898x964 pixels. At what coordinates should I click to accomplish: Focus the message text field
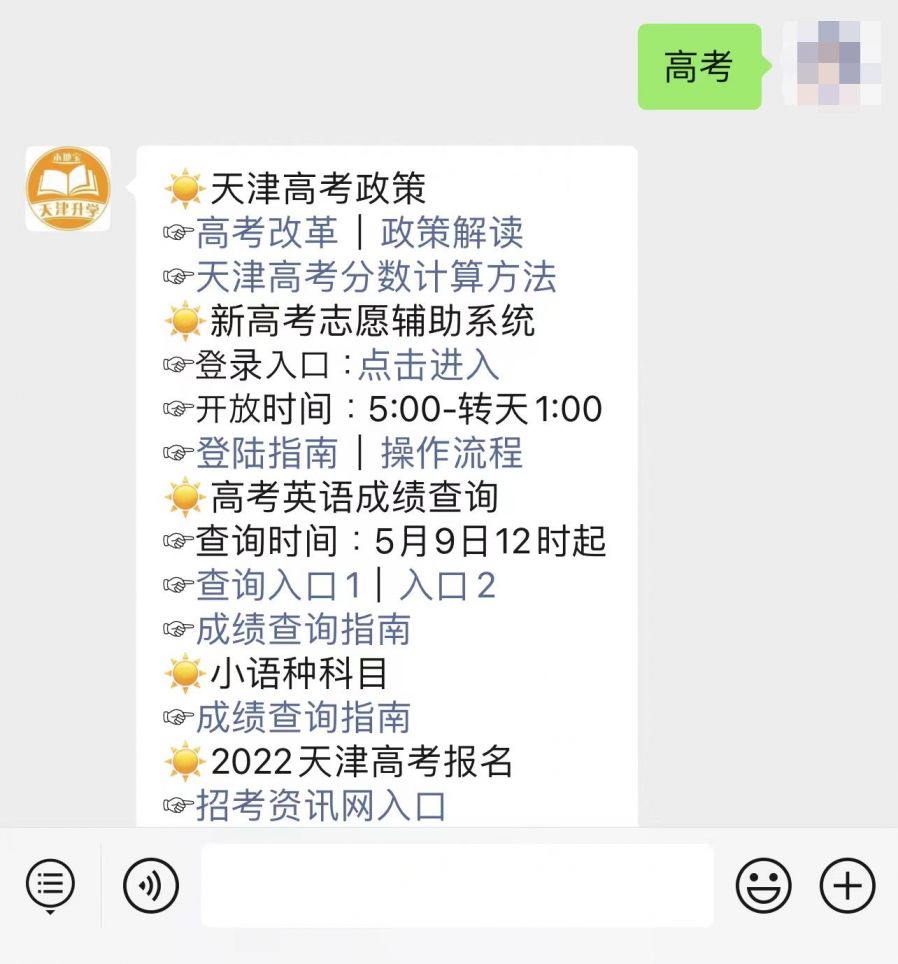[x=457, y=885]
